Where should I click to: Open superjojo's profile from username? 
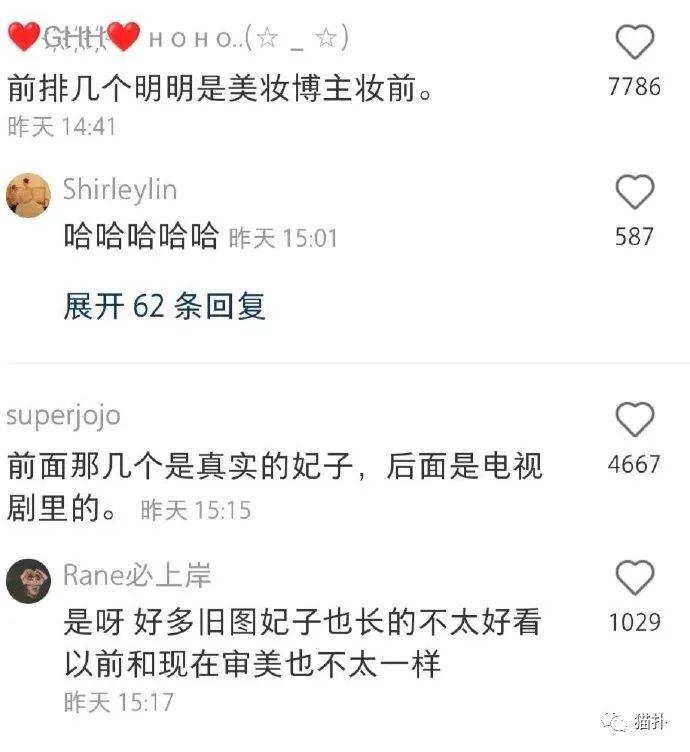coord(62,414)
